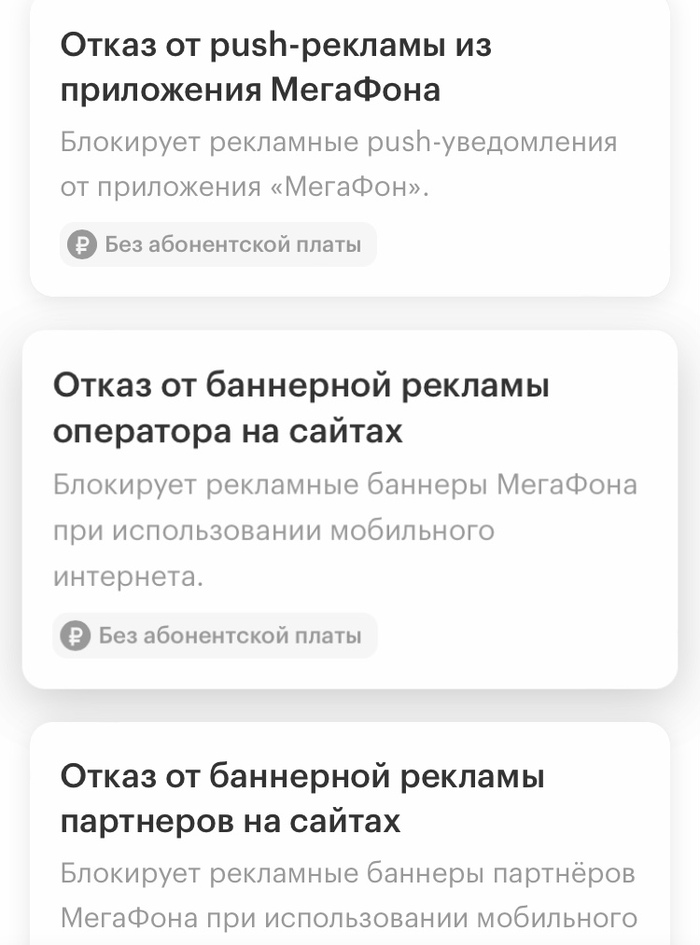Open 'Отказ от баннерной рекламы партнеров на сайтах'
700x945 pixels.
click(x=302, y=799)
